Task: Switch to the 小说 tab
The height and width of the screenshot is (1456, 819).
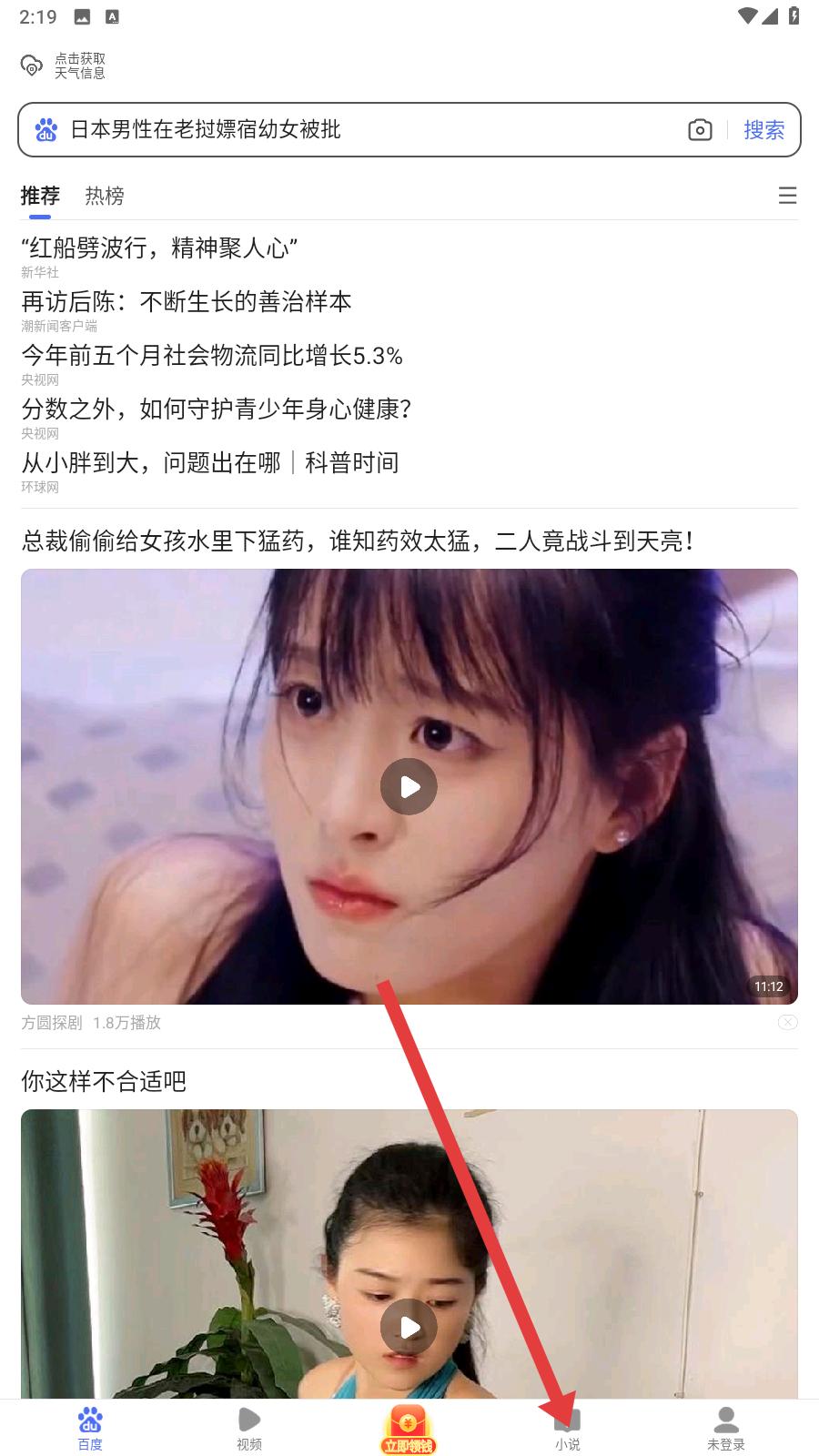Action: click(567, 1429)
